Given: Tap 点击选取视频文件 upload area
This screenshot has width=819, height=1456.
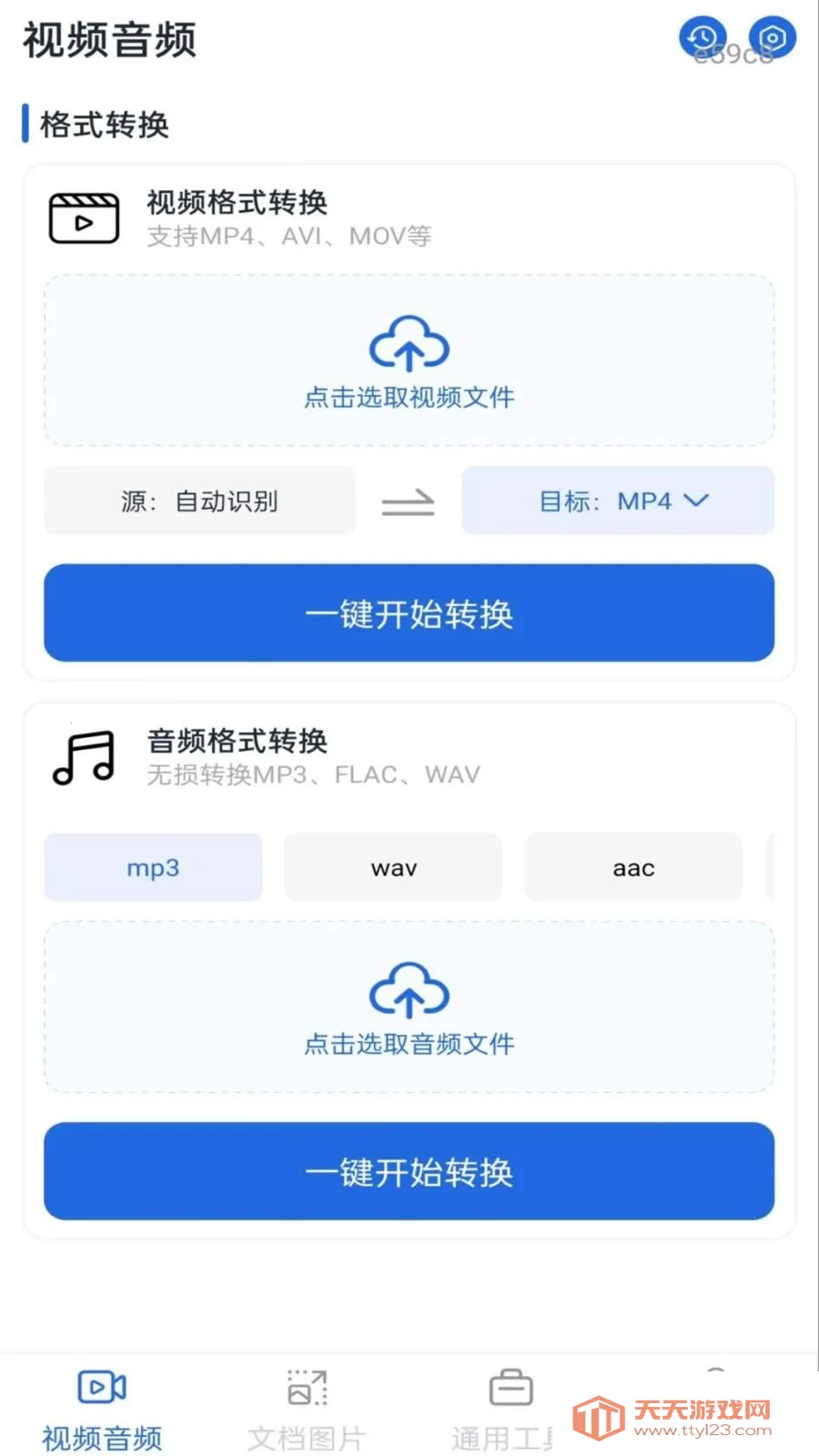Looking at the screenshot, I should click(409, 360).
